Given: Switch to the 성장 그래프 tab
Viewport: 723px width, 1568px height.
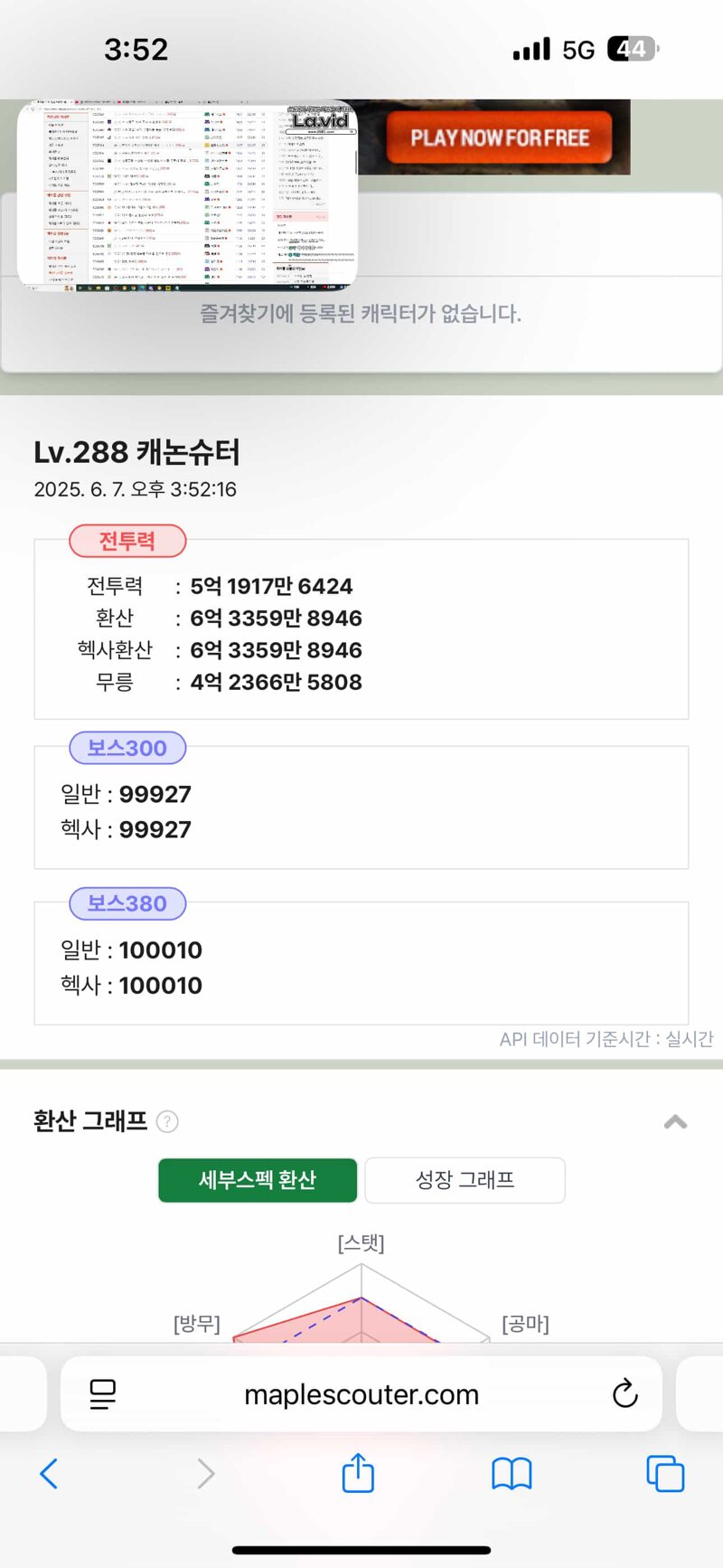Looking at the screenshot, I should click(x=465, y=1180).
